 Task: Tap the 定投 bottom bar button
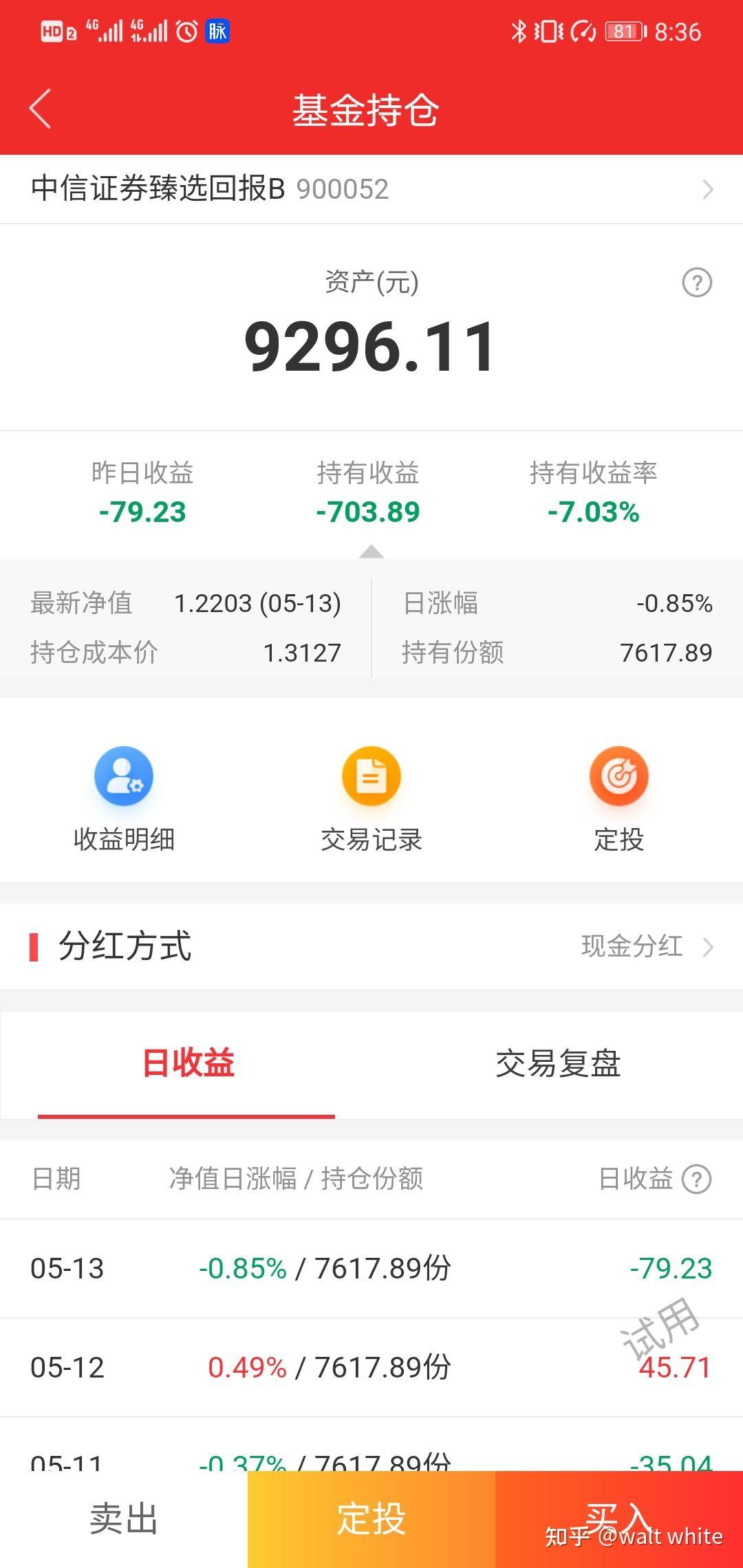[371, 1521]
